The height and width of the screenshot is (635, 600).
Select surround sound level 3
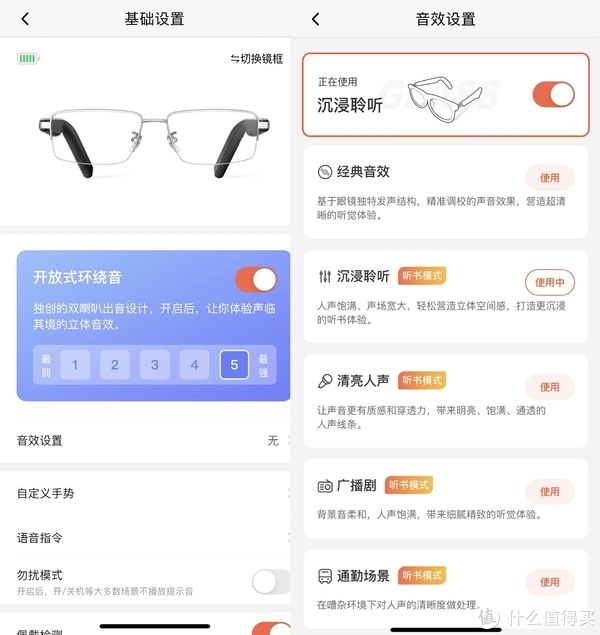tap(154, 365)
